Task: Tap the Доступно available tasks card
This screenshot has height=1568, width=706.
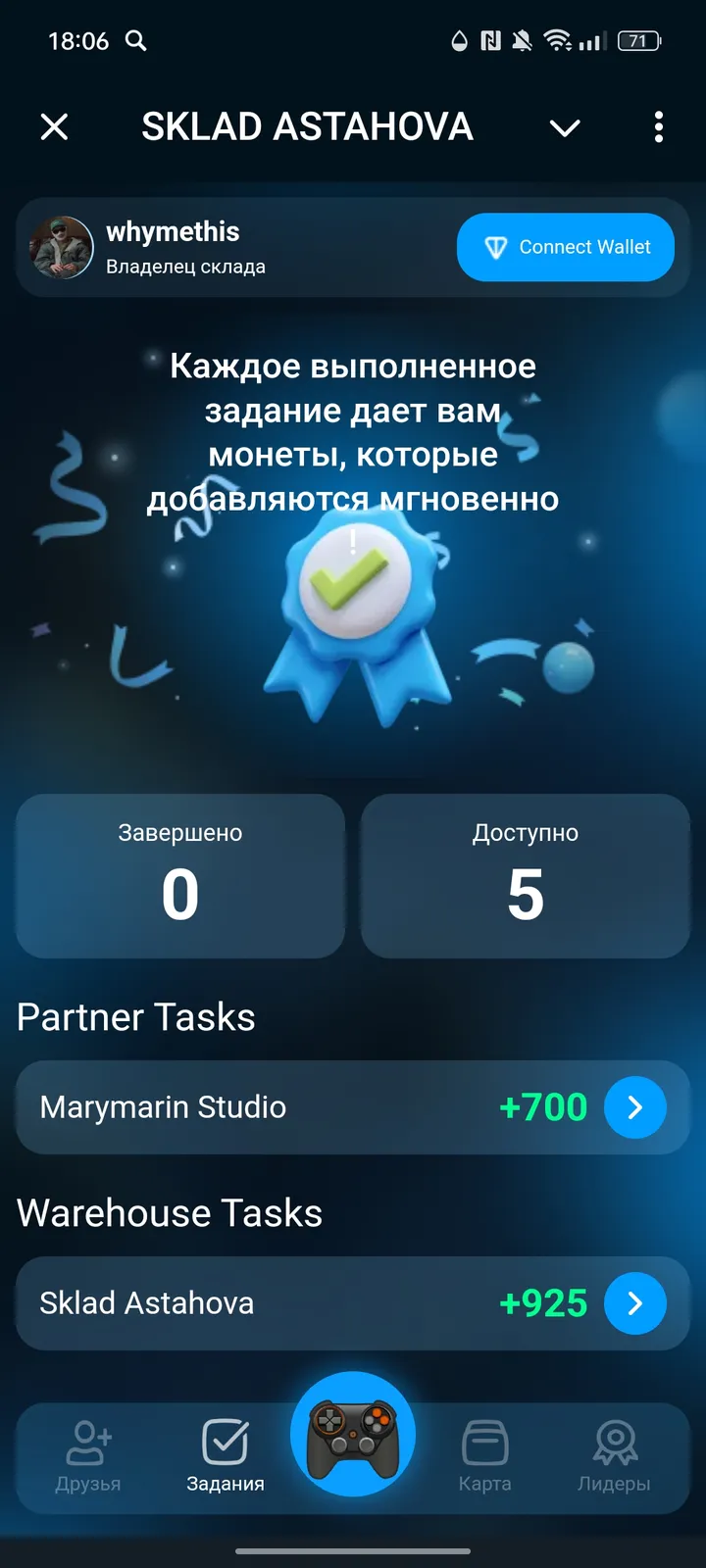Action: point(526,875)
